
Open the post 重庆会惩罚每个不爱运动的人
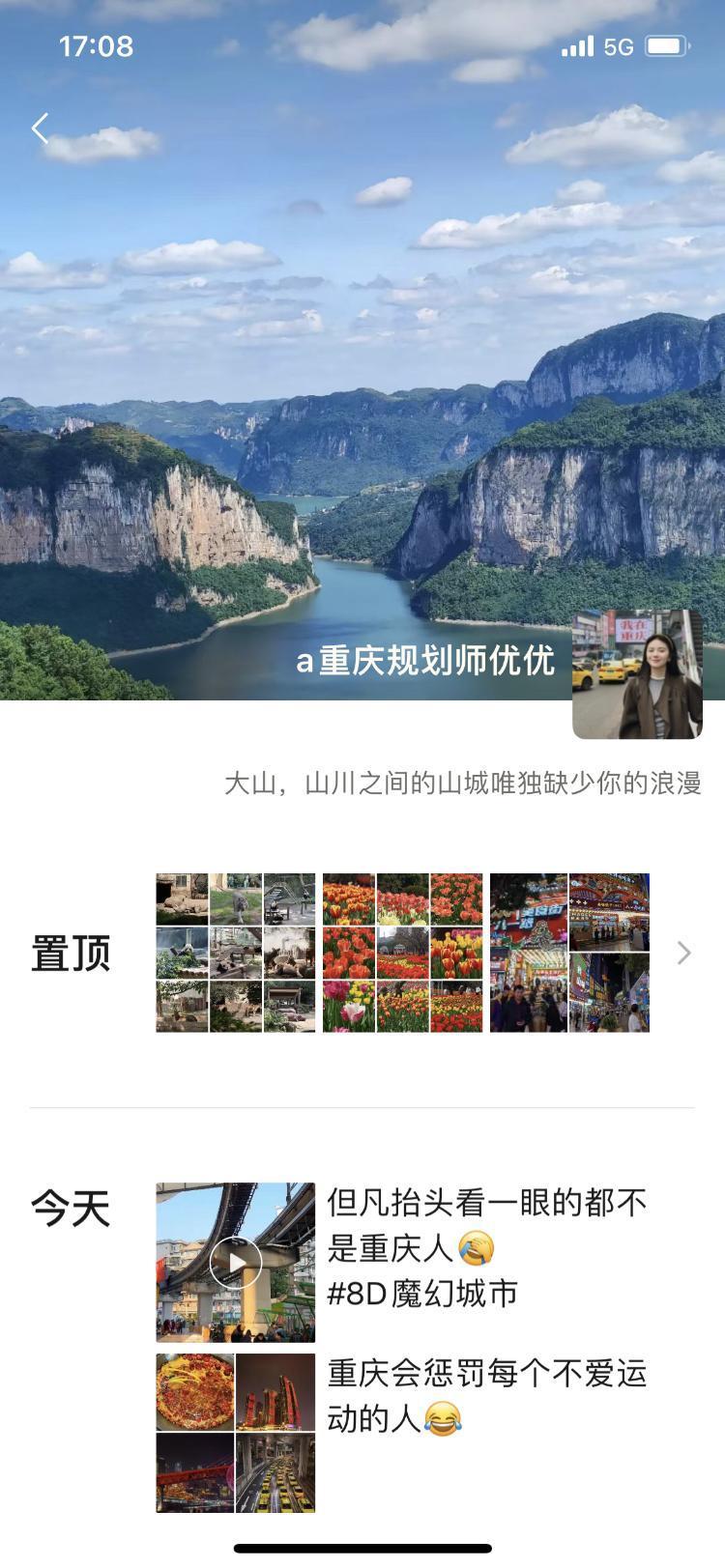[486, 1395]
